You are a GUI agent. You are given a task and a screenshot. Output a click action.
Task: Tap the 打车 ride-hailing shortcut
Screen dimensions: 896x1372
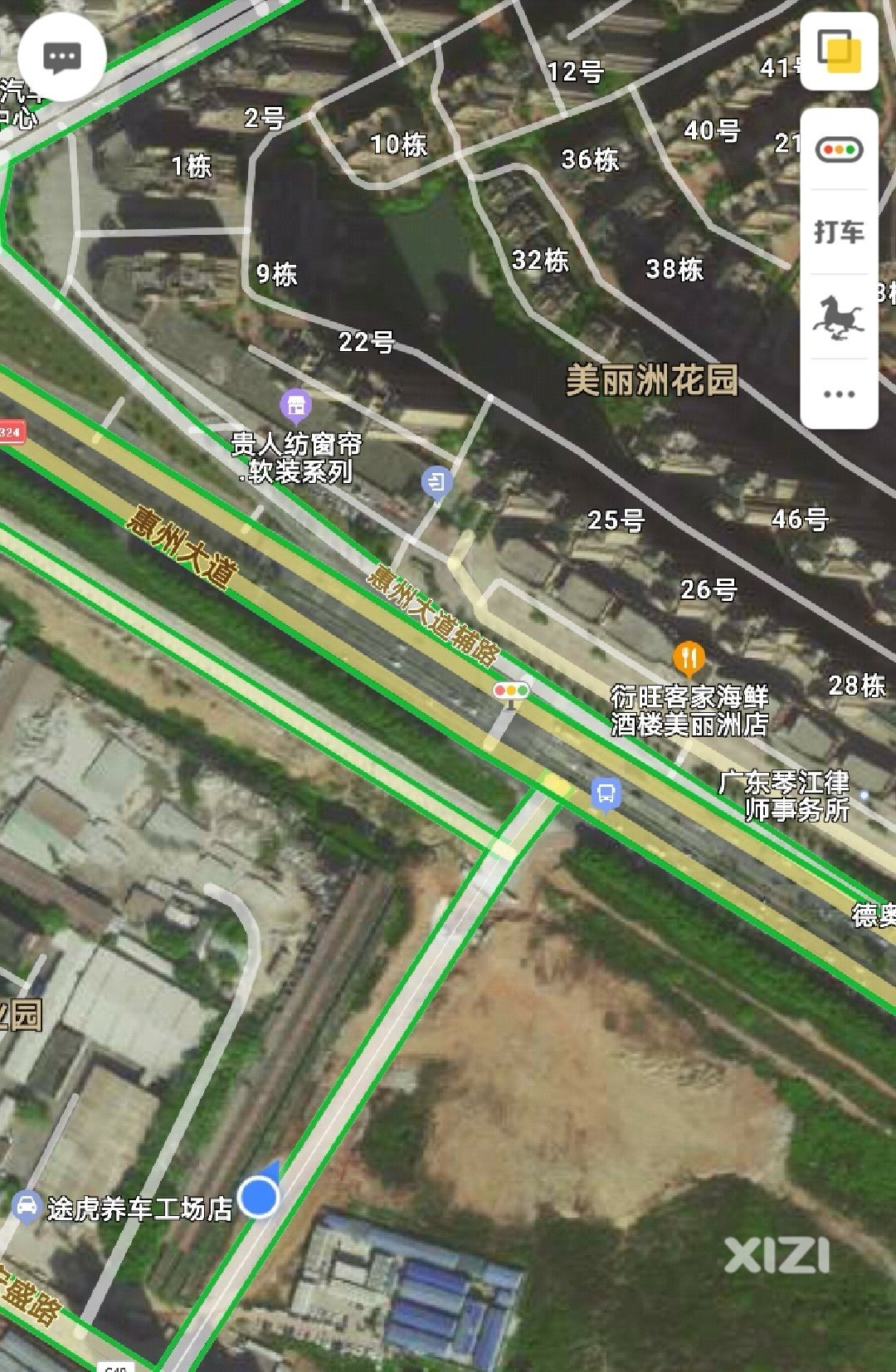[839, 232]
